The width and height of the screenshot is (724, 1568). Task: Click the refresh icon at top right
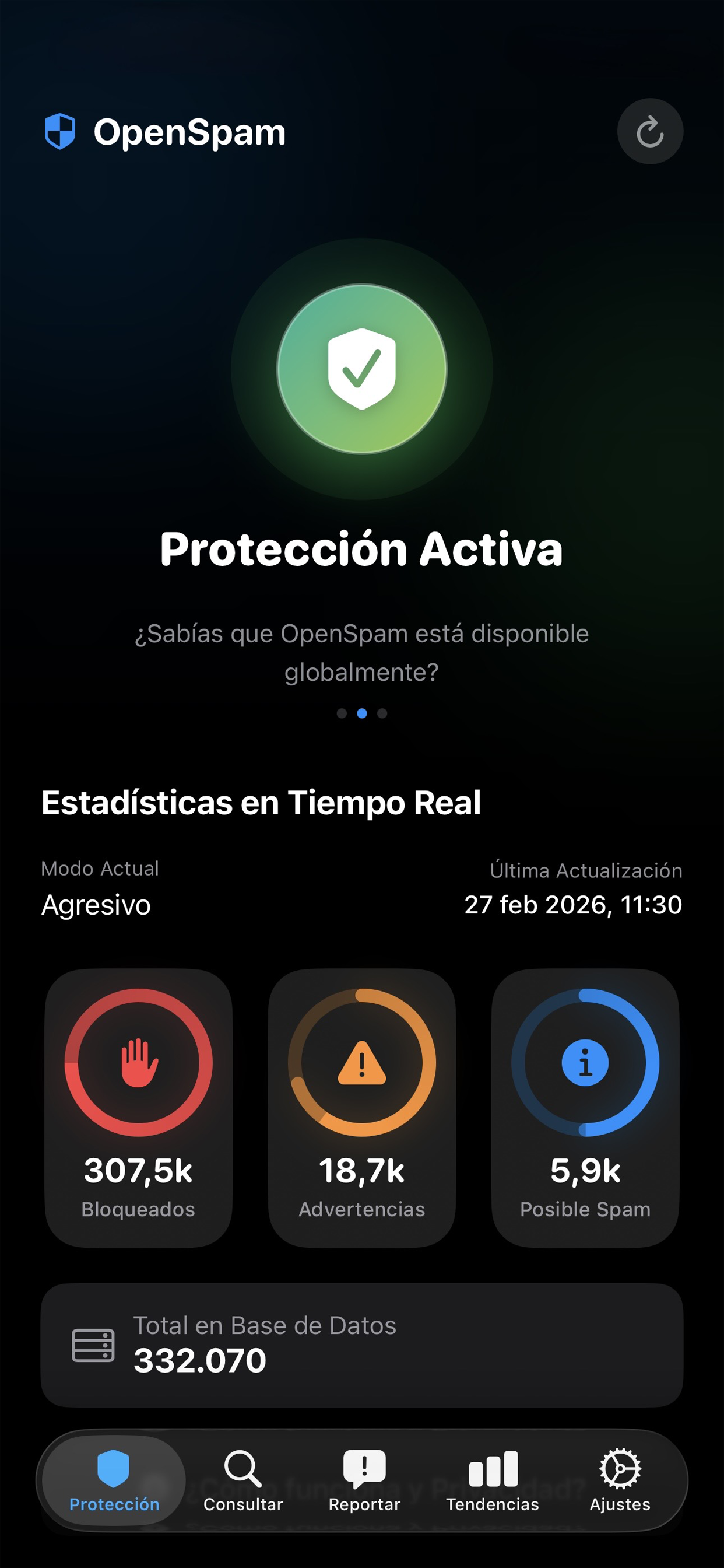click(x=650, y=131)
